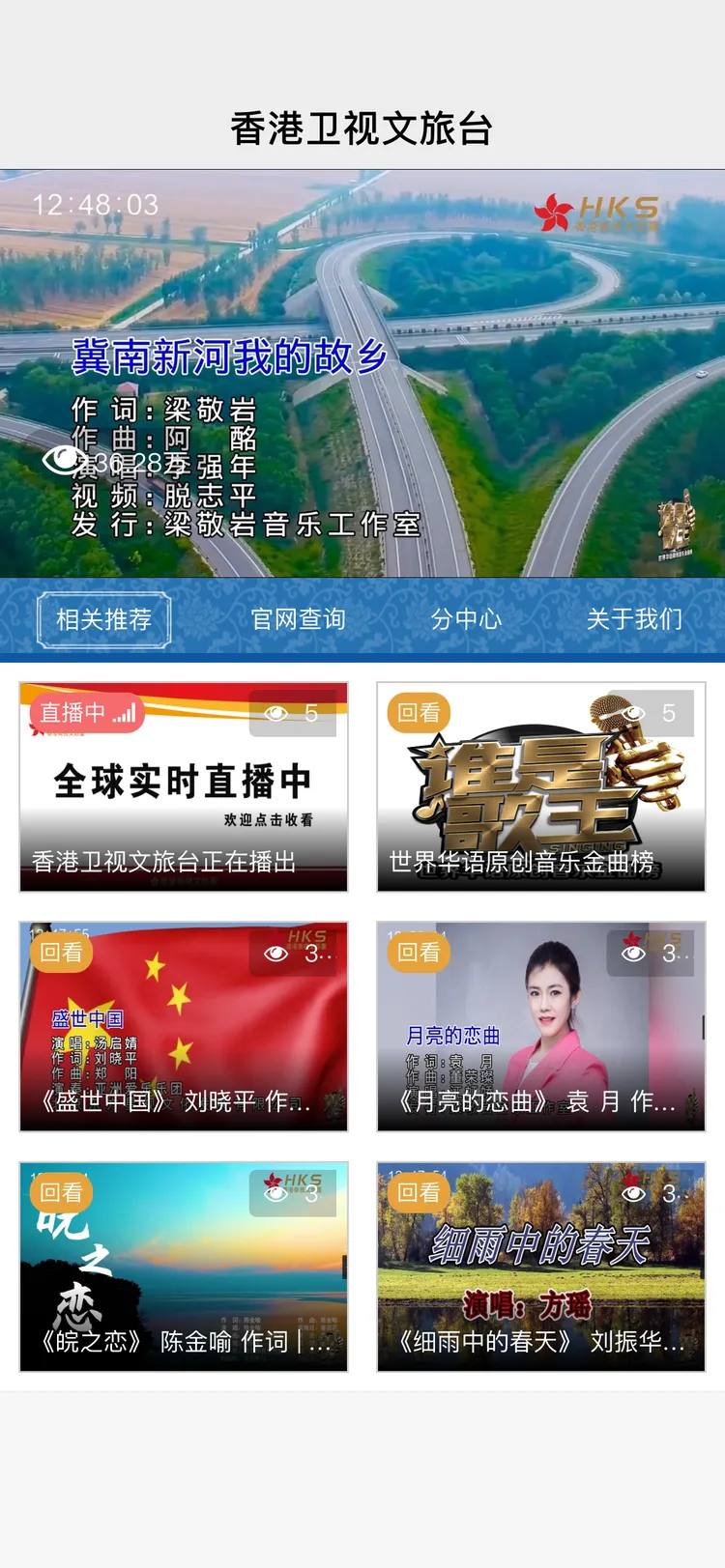
Task: Open the 全球实时直播中 live card
Action: pos(184,786)
